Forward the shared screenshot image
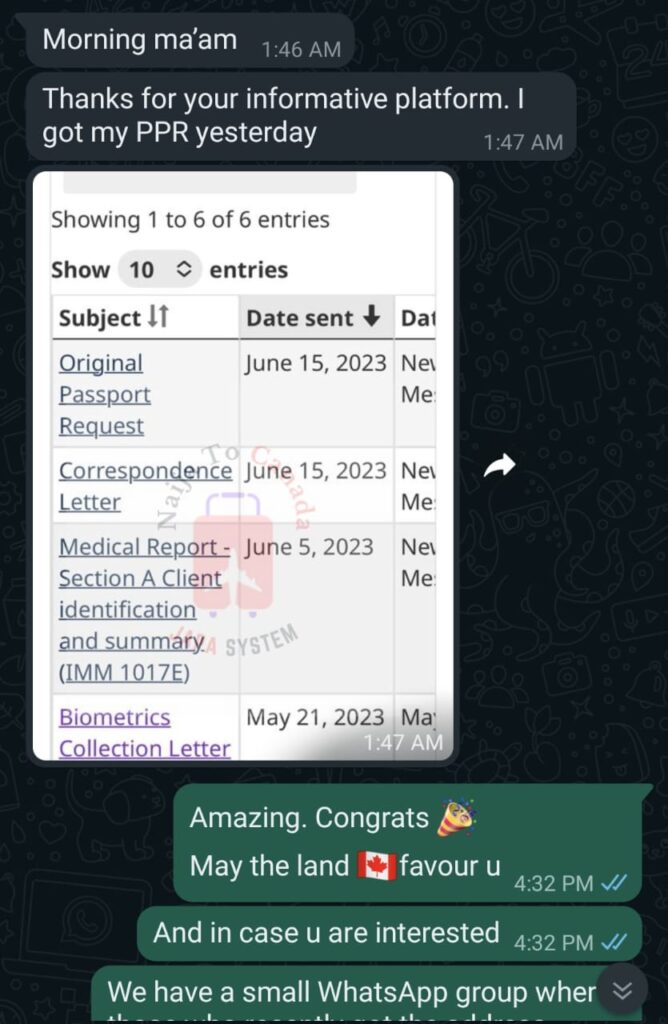The image size is (668, 1024). tap(499, 465)
